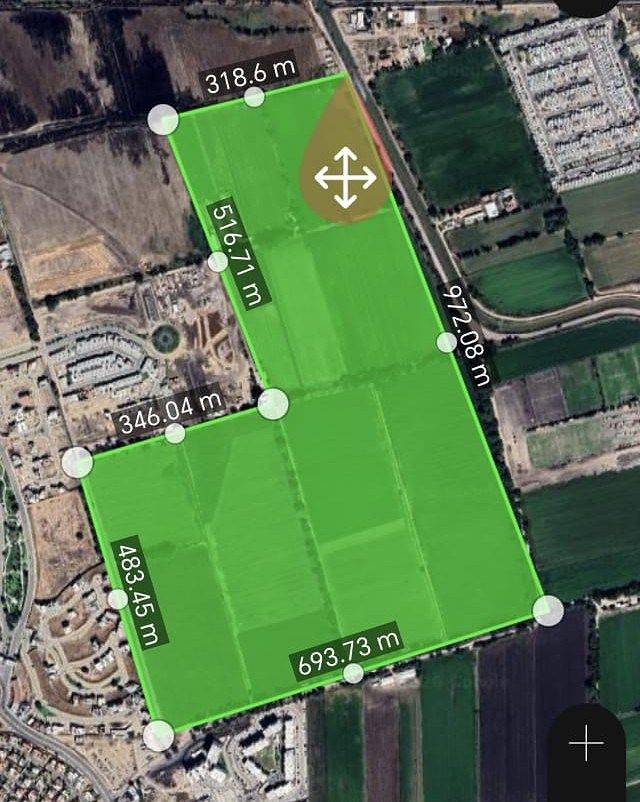This screenshot has width=640, height=802.
Task: Tap the four-arrow move handle on the polygon
Action: pyautogui.click(x=345, y=177)
